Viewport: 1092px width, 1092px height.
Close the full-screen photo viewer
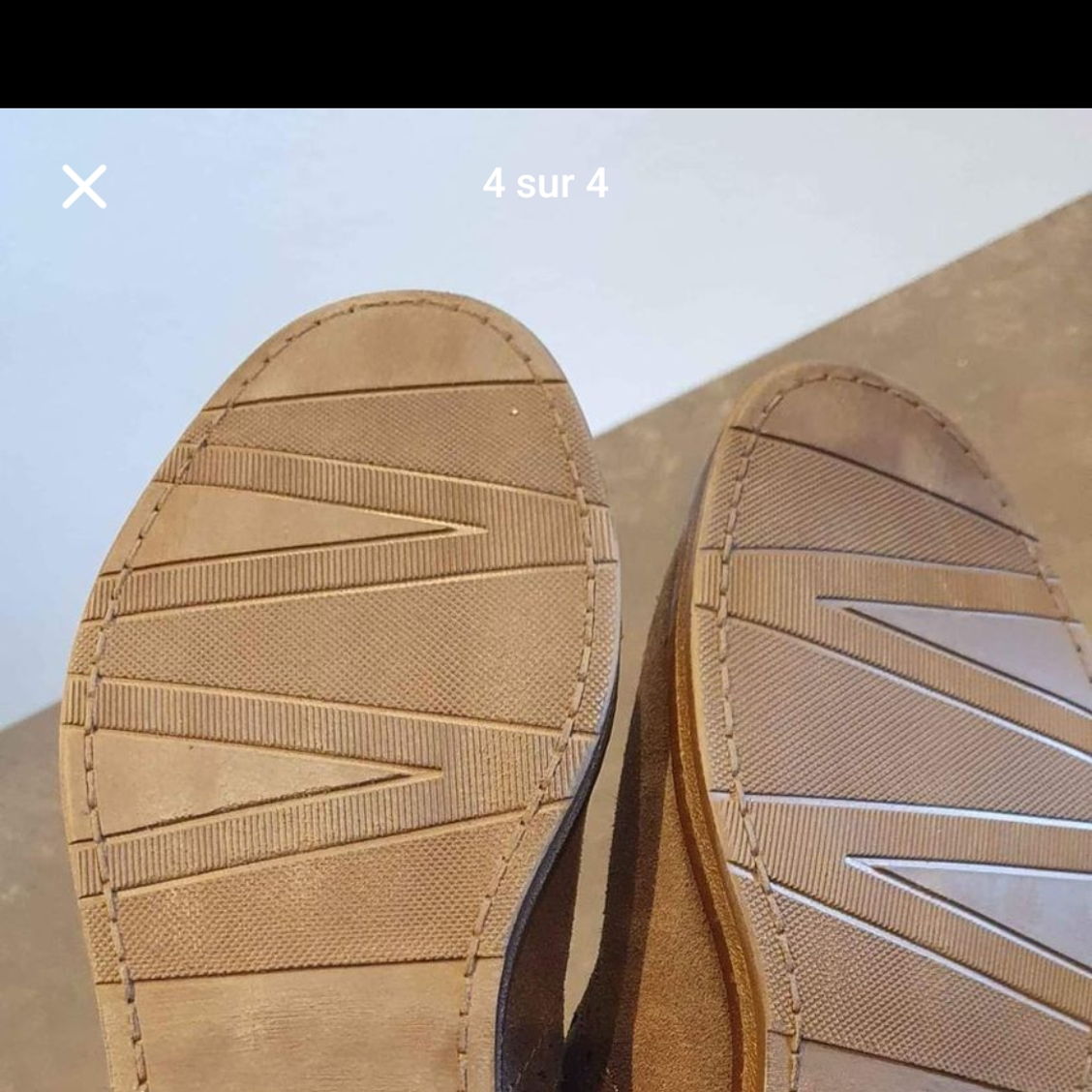(84, 186)
